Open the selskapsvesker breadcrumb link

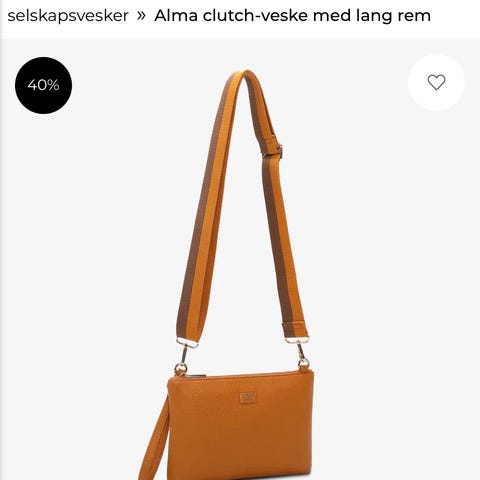tap(68, 16)
